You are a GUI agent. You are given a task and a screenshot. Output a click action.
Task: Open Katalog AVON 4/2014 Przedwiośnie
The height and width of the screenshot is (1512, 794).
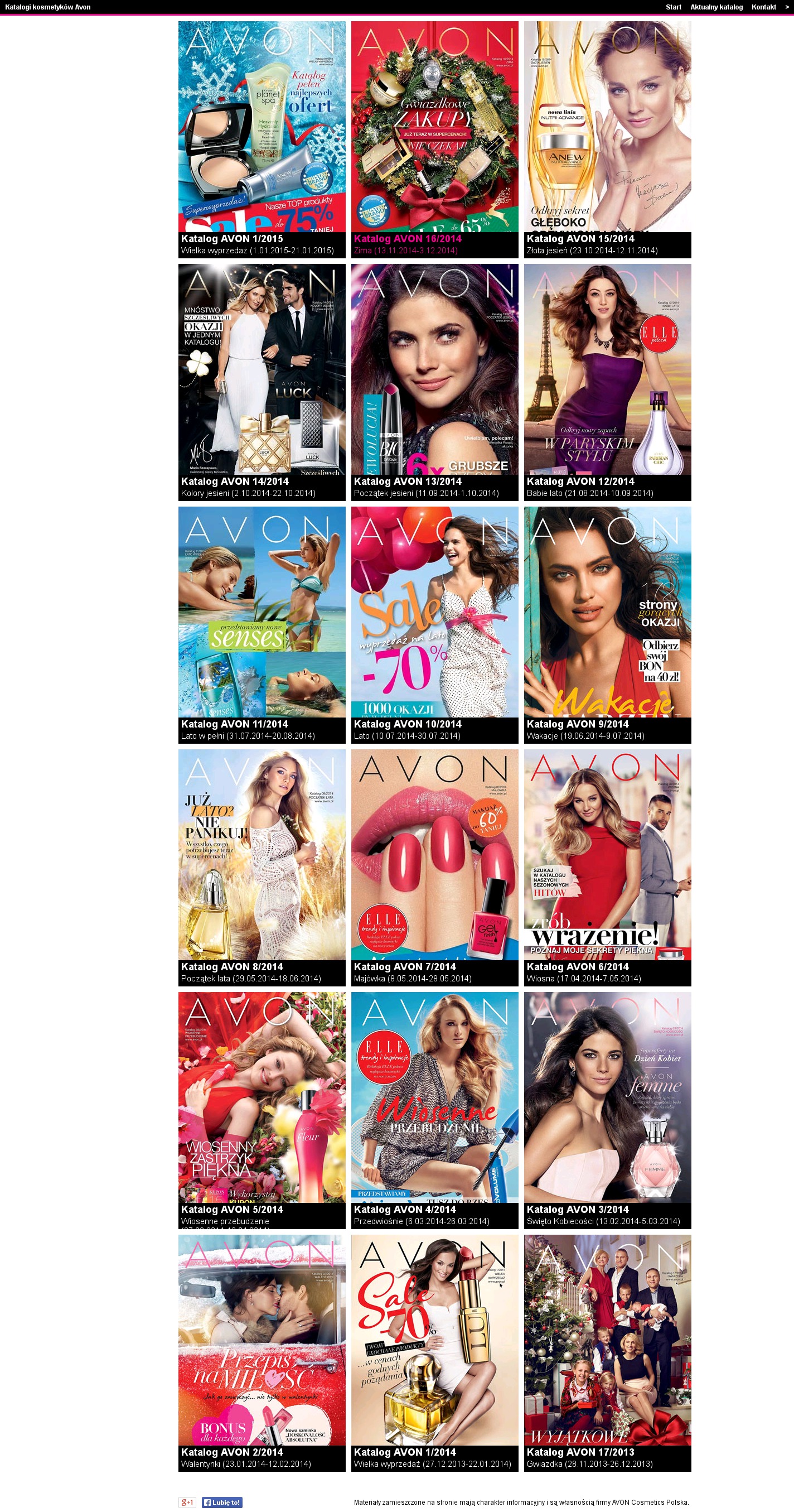coord(434,1097)
